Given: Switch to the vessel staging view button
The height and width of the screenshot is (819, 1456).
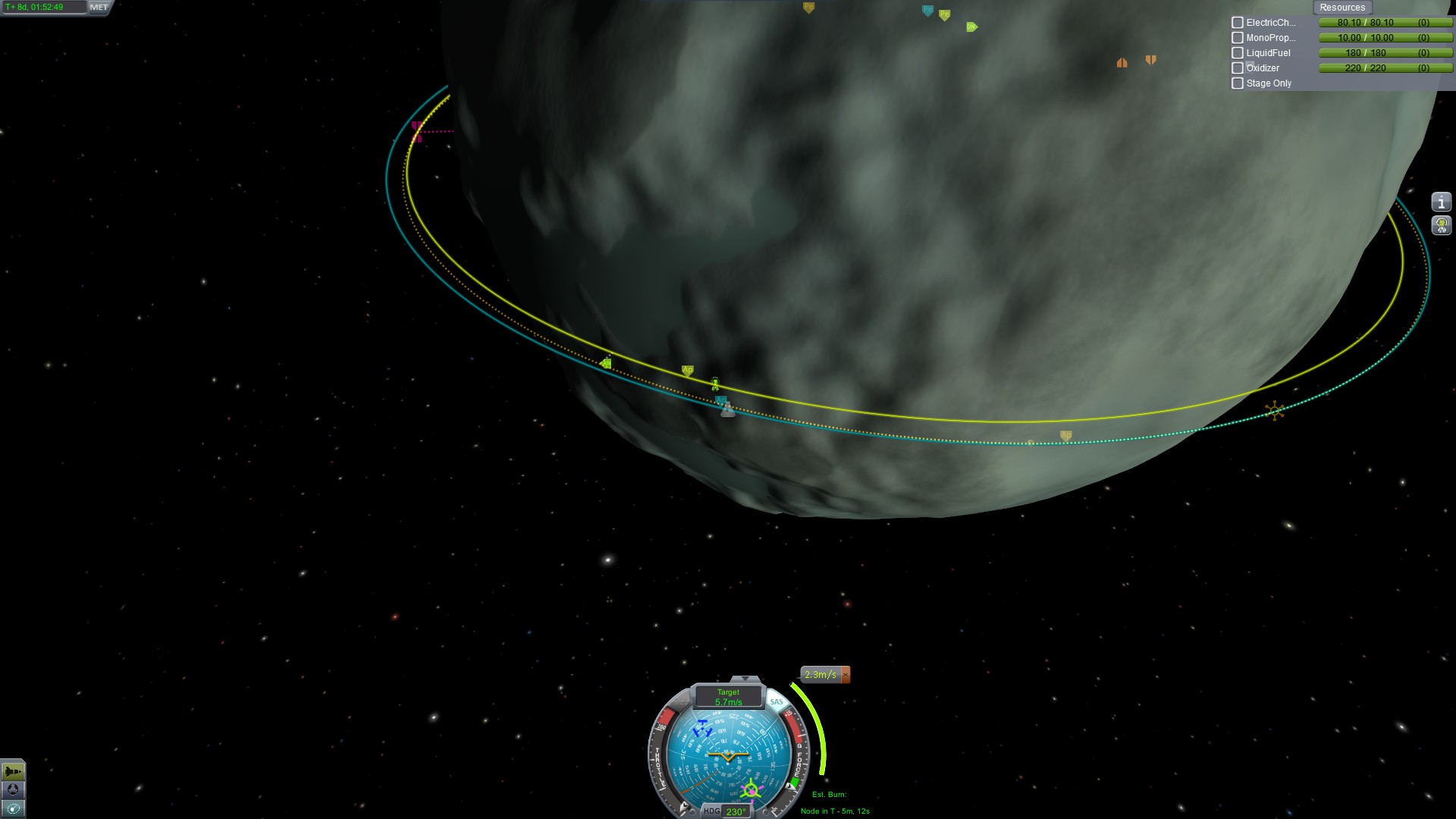Looking at the screenshot, I should click(x=13, y=771).
